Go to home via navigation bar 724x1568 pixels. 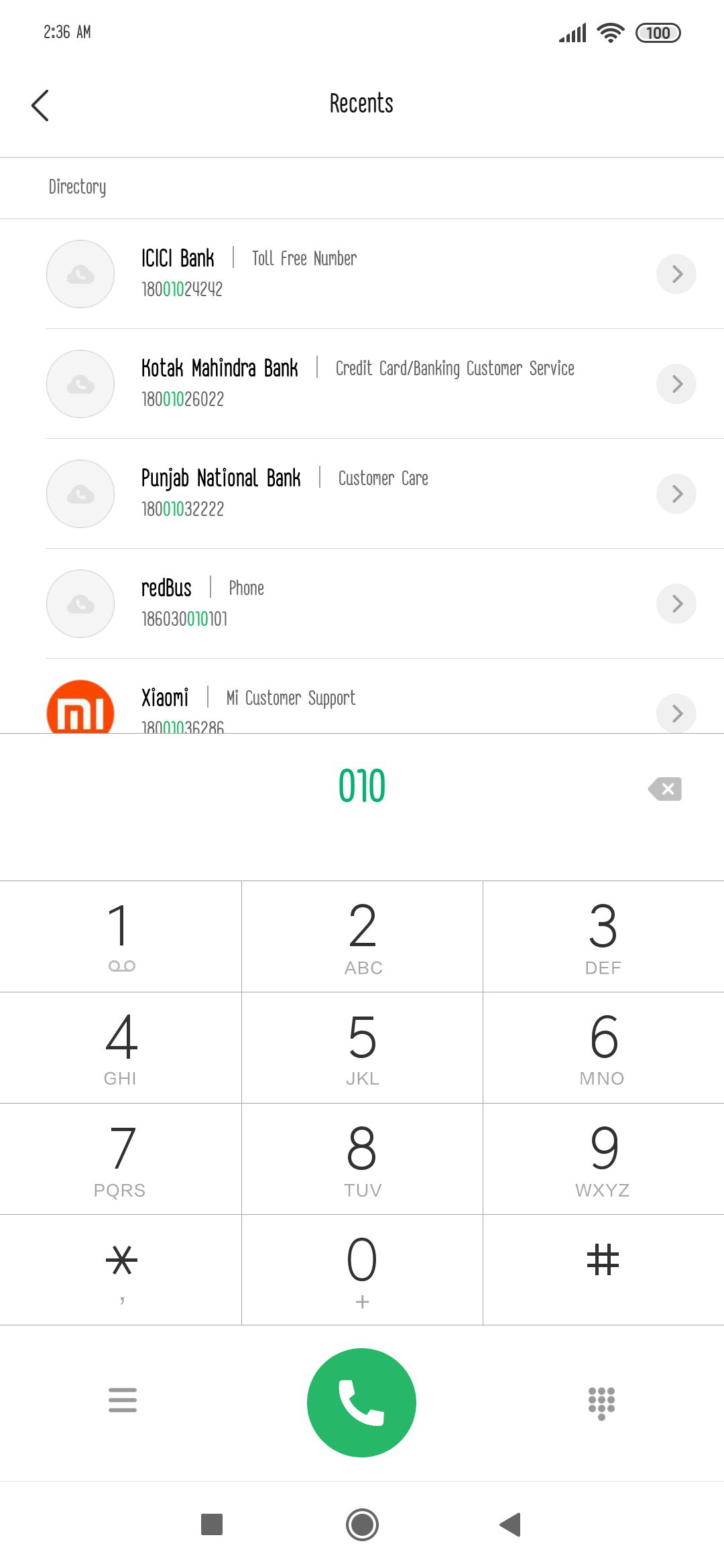coord(362,1524)
